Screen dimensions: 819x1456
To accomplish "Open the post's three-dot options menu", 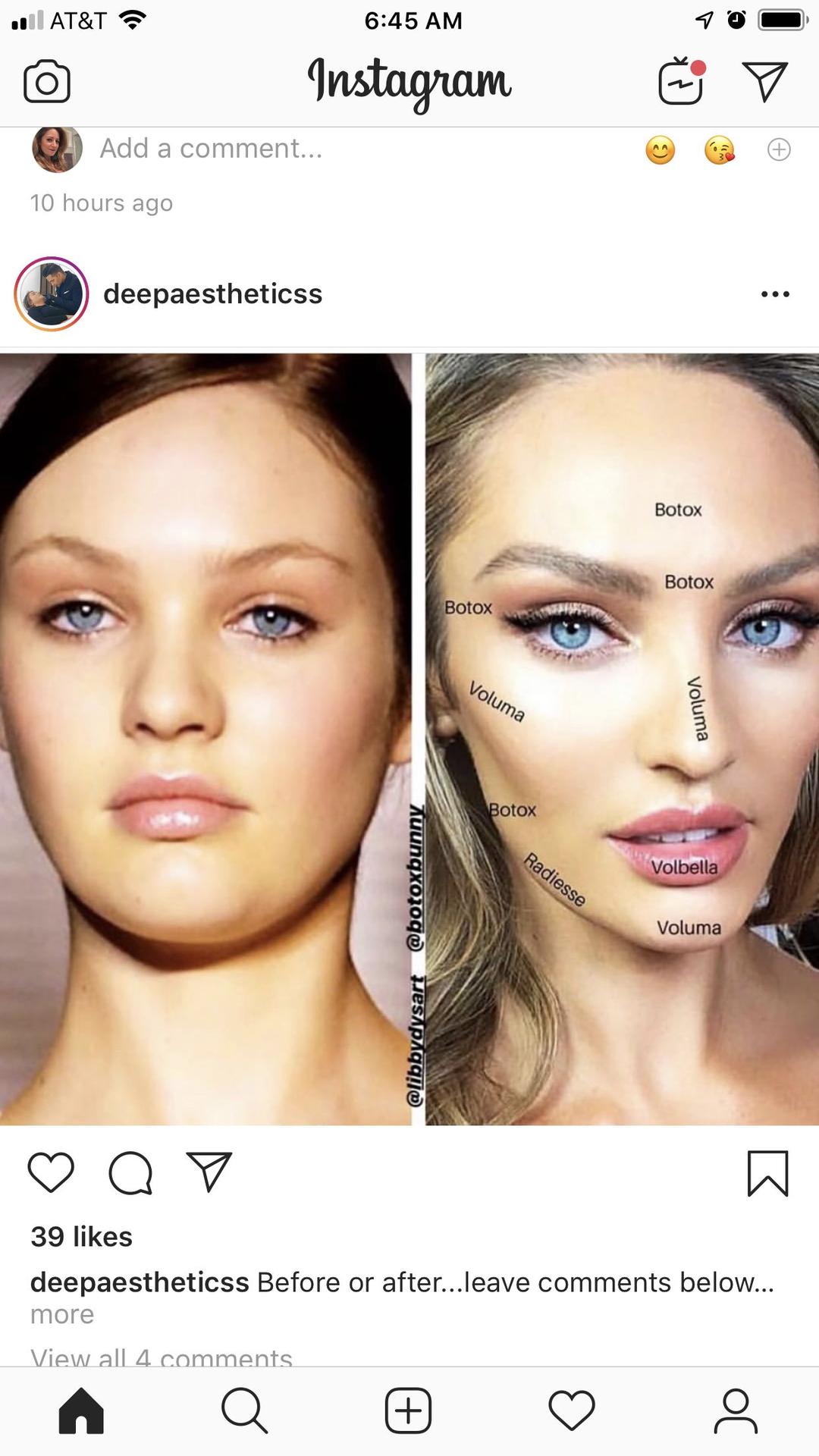I will (x=775, y=294).
